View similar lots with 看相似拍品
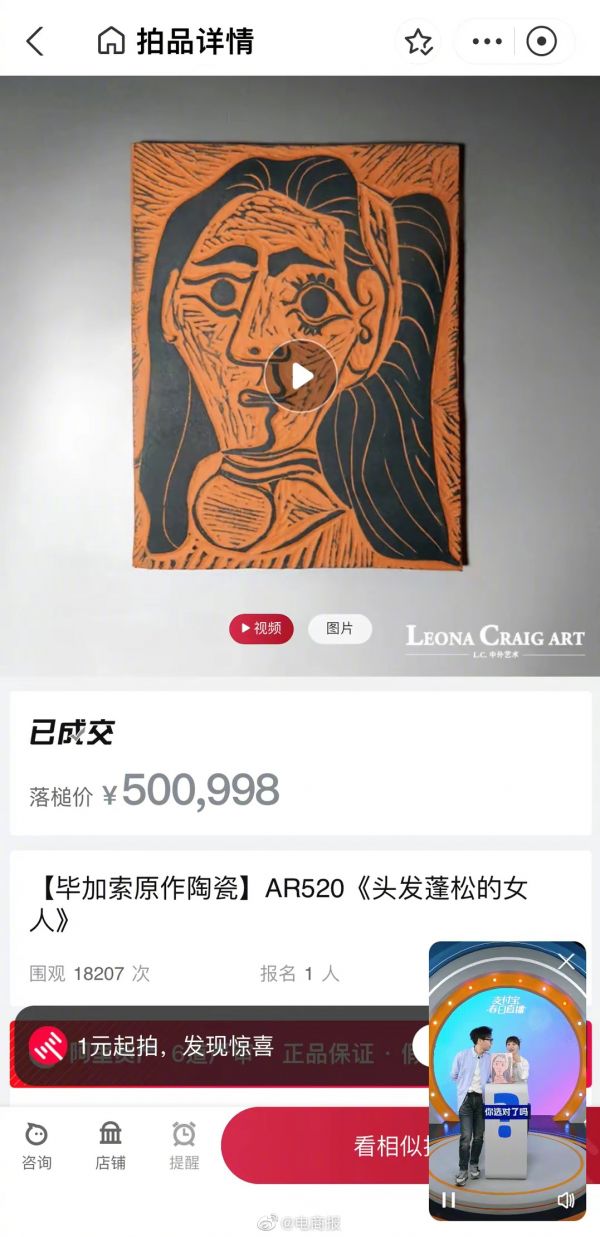 click(330, 1146)
